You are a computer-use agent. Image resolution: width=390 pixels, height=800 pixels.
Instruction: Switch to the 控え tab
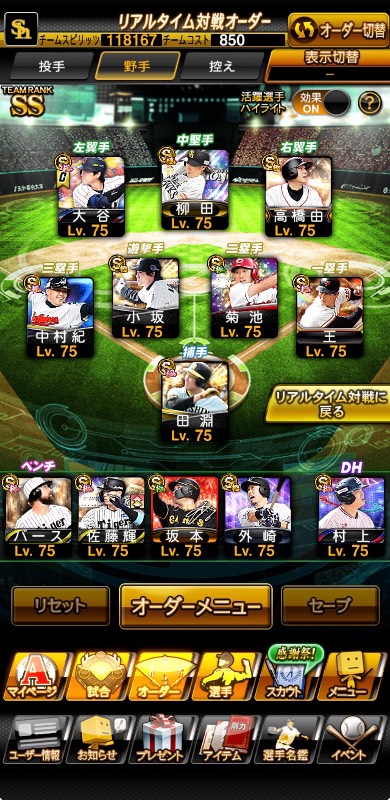click(222, 66)
